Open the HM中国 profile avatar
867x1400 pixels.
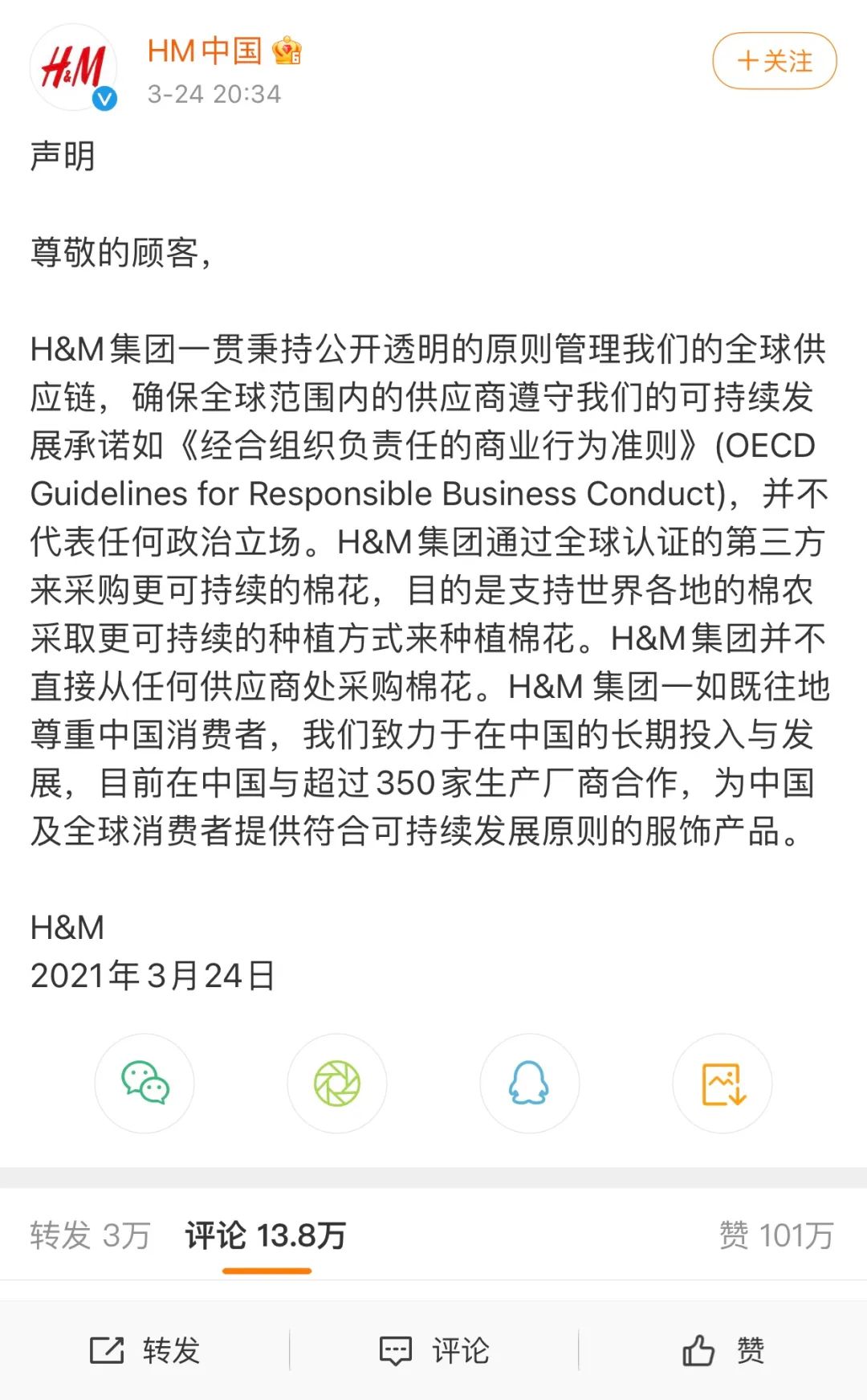73,67
